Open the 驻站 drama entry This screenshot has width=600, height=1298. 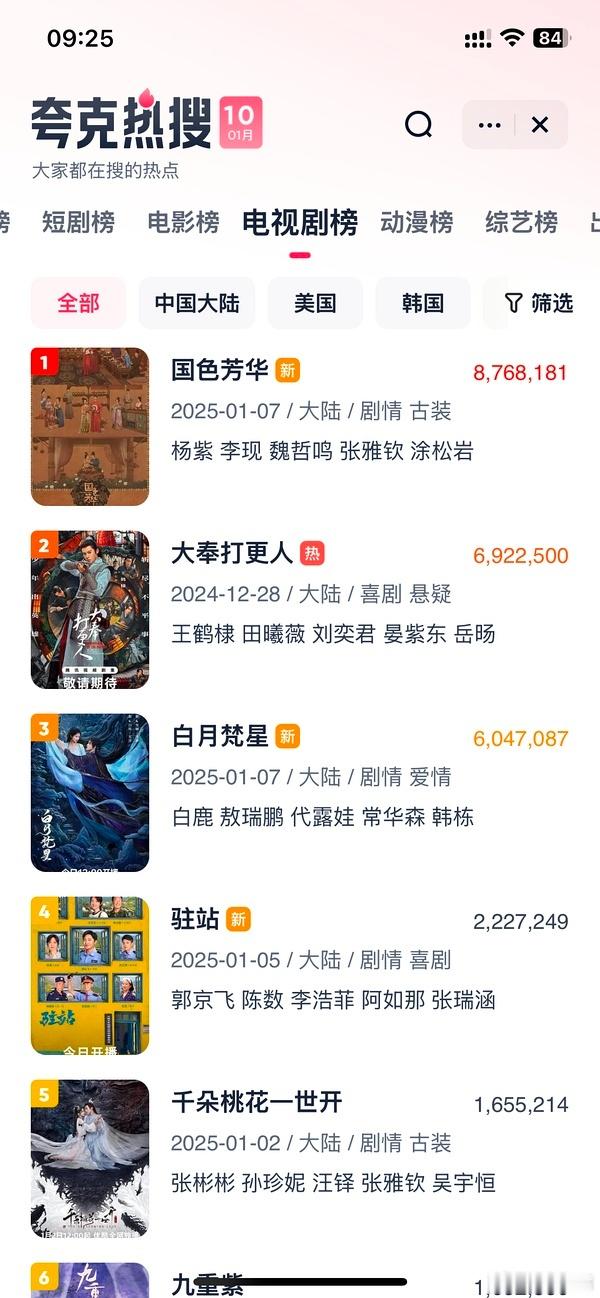tap(300, 976)
